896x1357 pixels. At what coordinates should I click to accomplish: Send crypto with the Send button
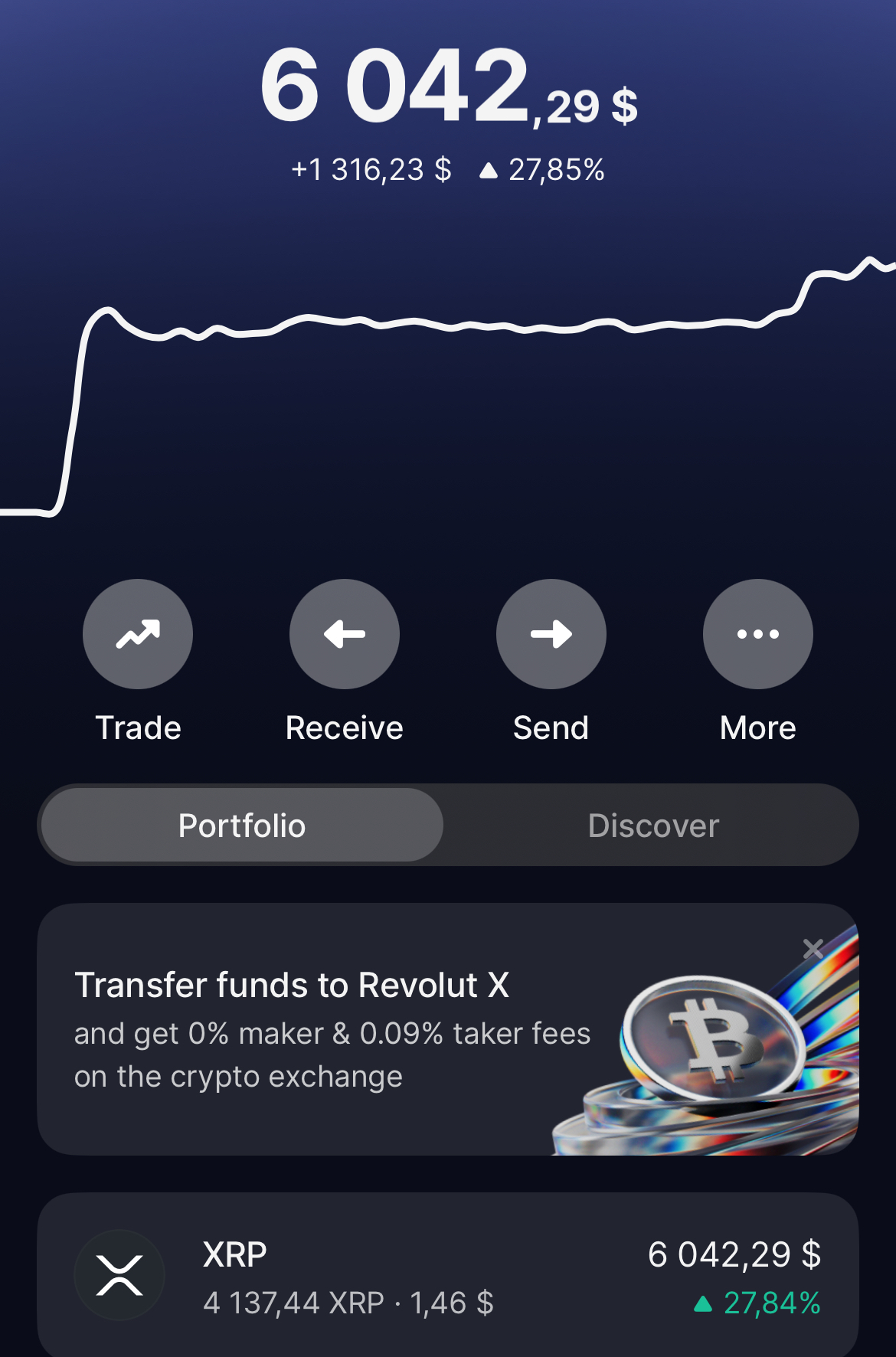click(x=551, y=634)
